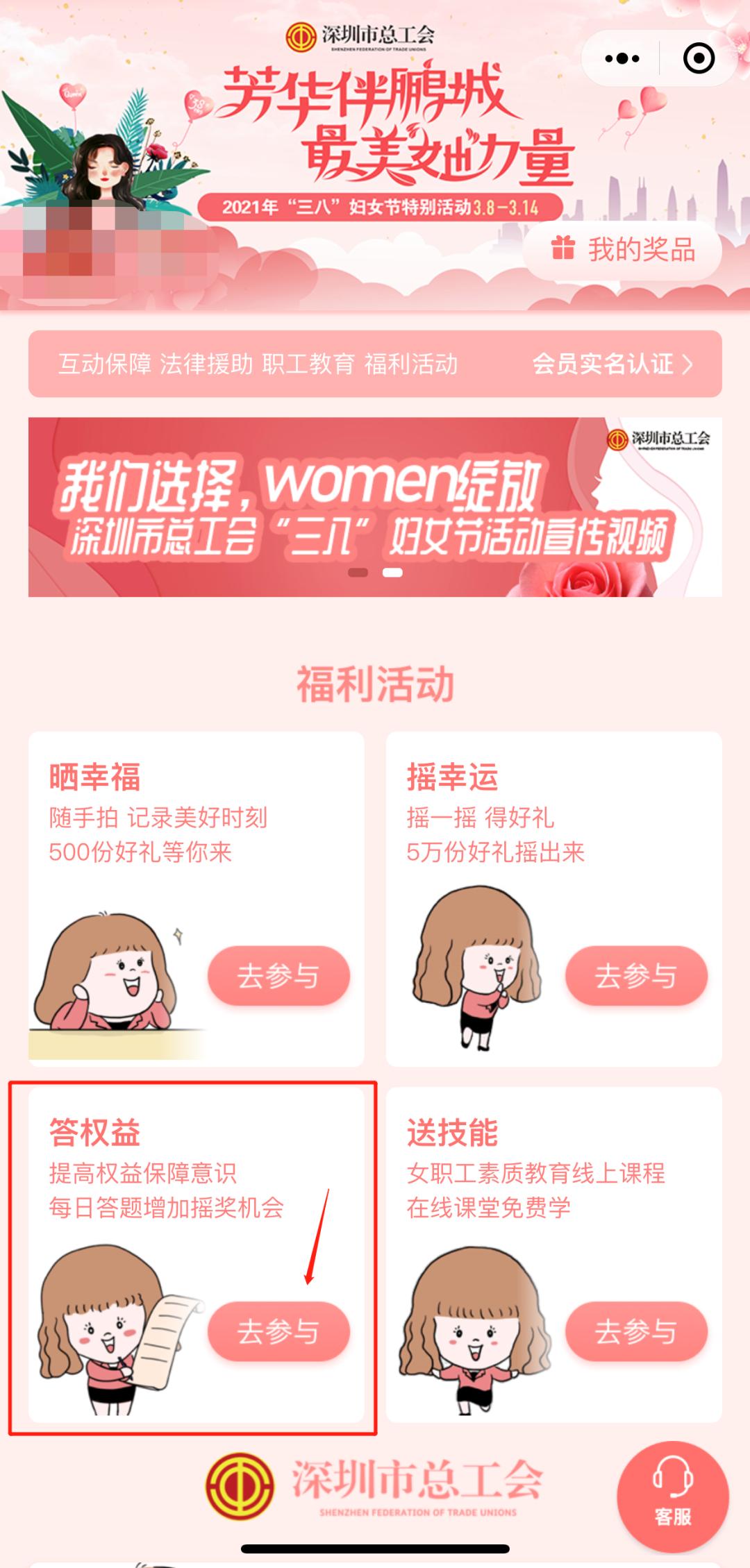Close the mini program with the circle icon
The height and width of the screenshot is (1568, 750).
[698, 58]
